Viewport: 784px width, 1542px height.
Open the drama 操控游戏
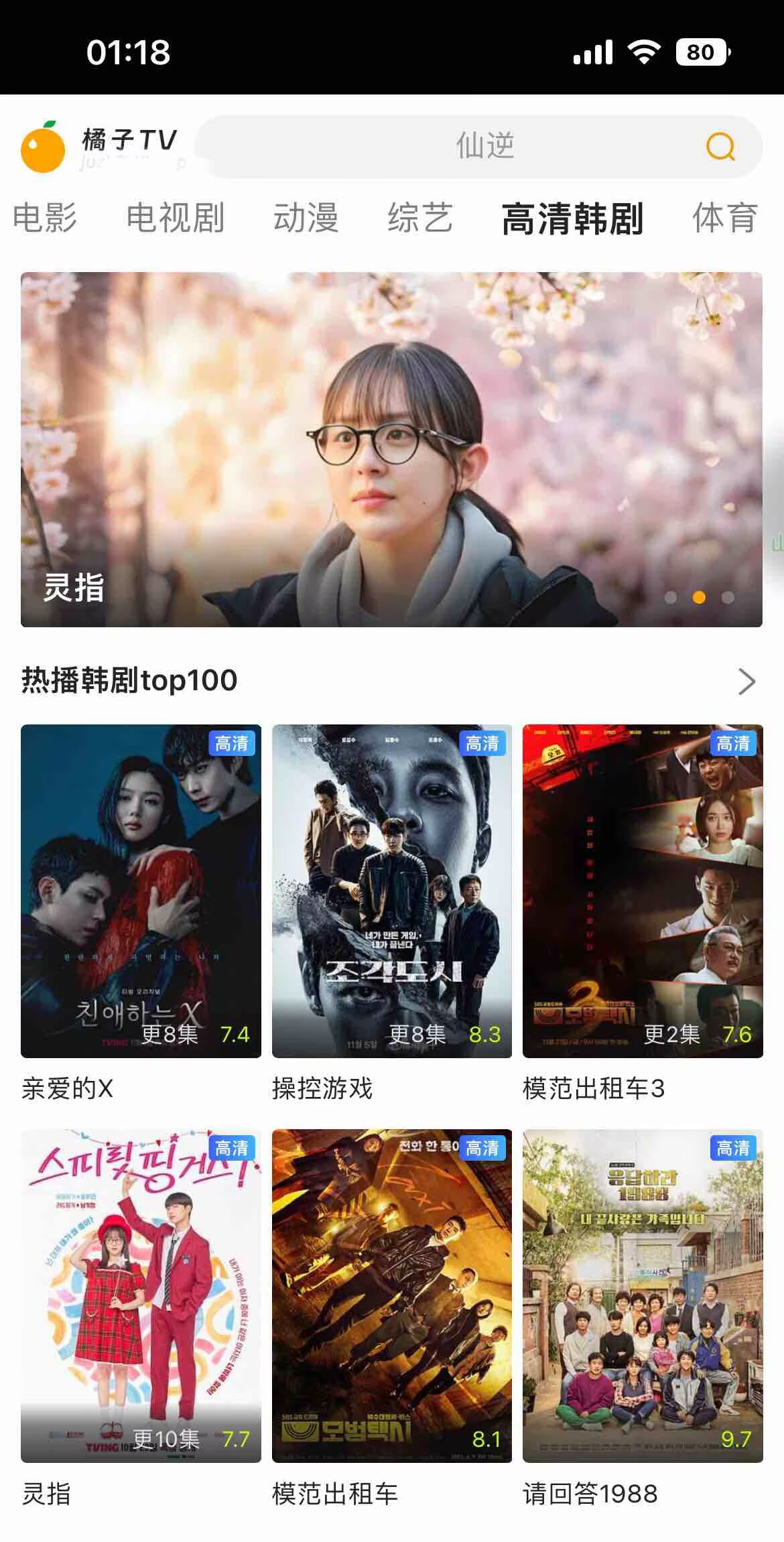pos(391,891)
